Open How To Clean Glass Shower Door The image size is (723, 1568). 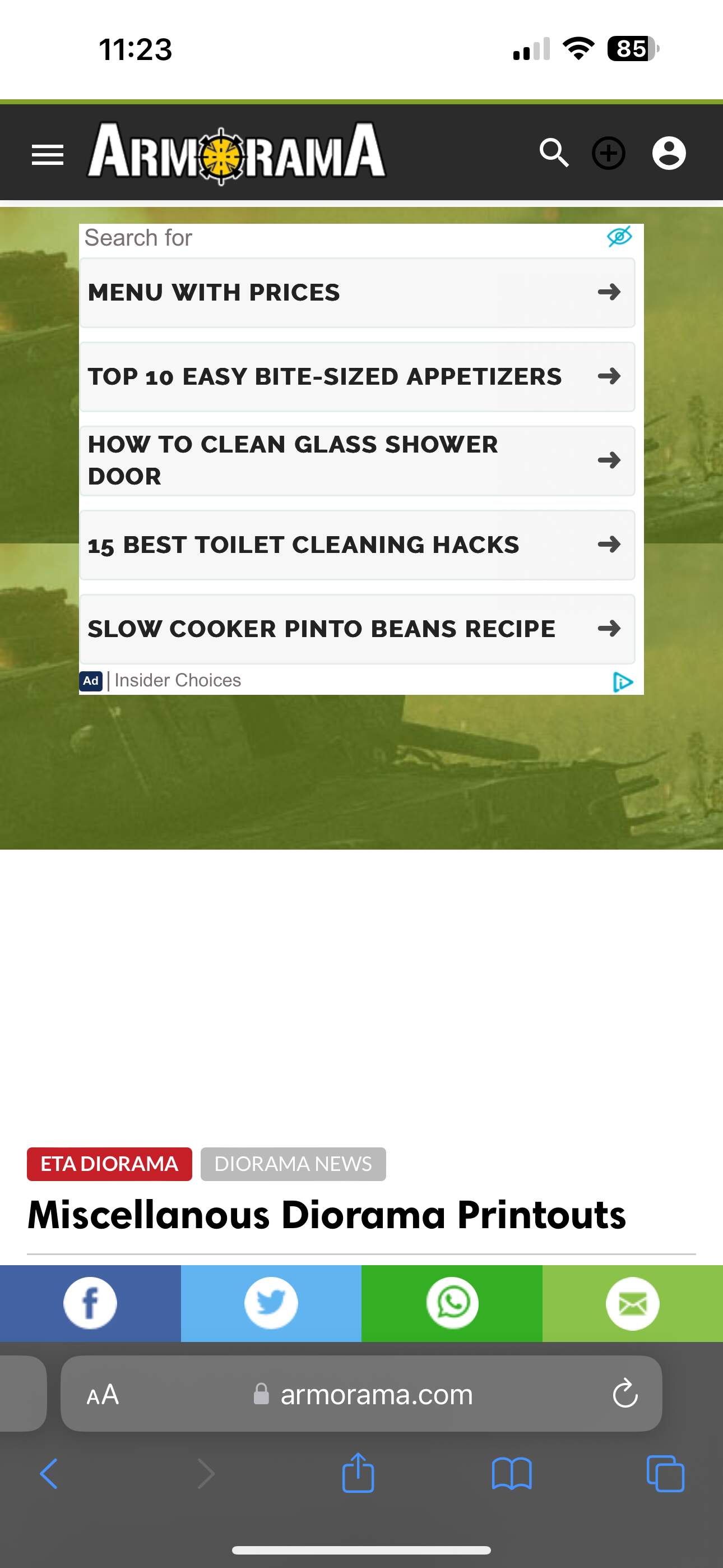click(357, 461)
